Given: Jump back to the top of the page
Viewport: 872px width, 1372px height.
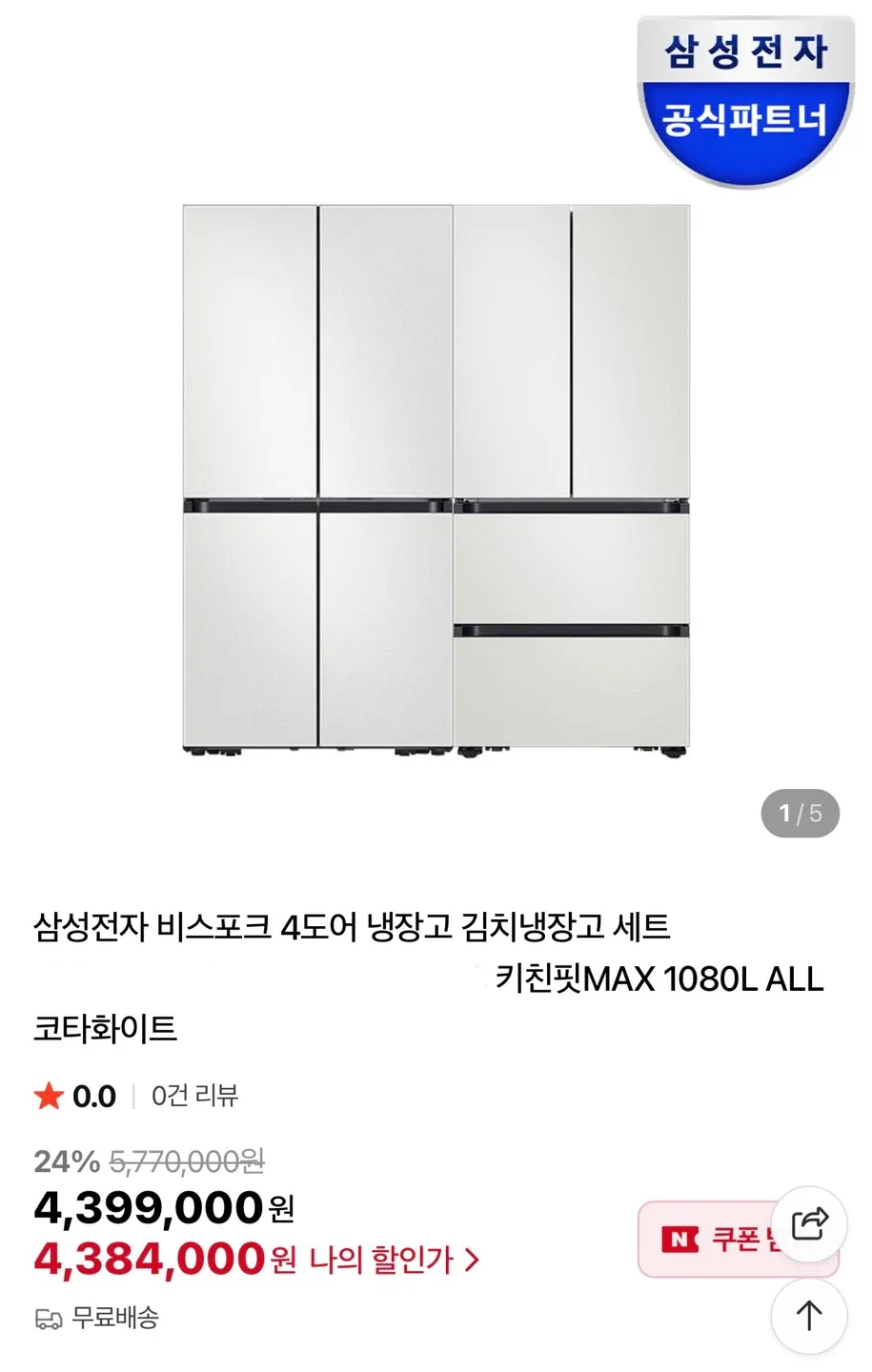Looking at the screenshot, I should point(808,1316).
